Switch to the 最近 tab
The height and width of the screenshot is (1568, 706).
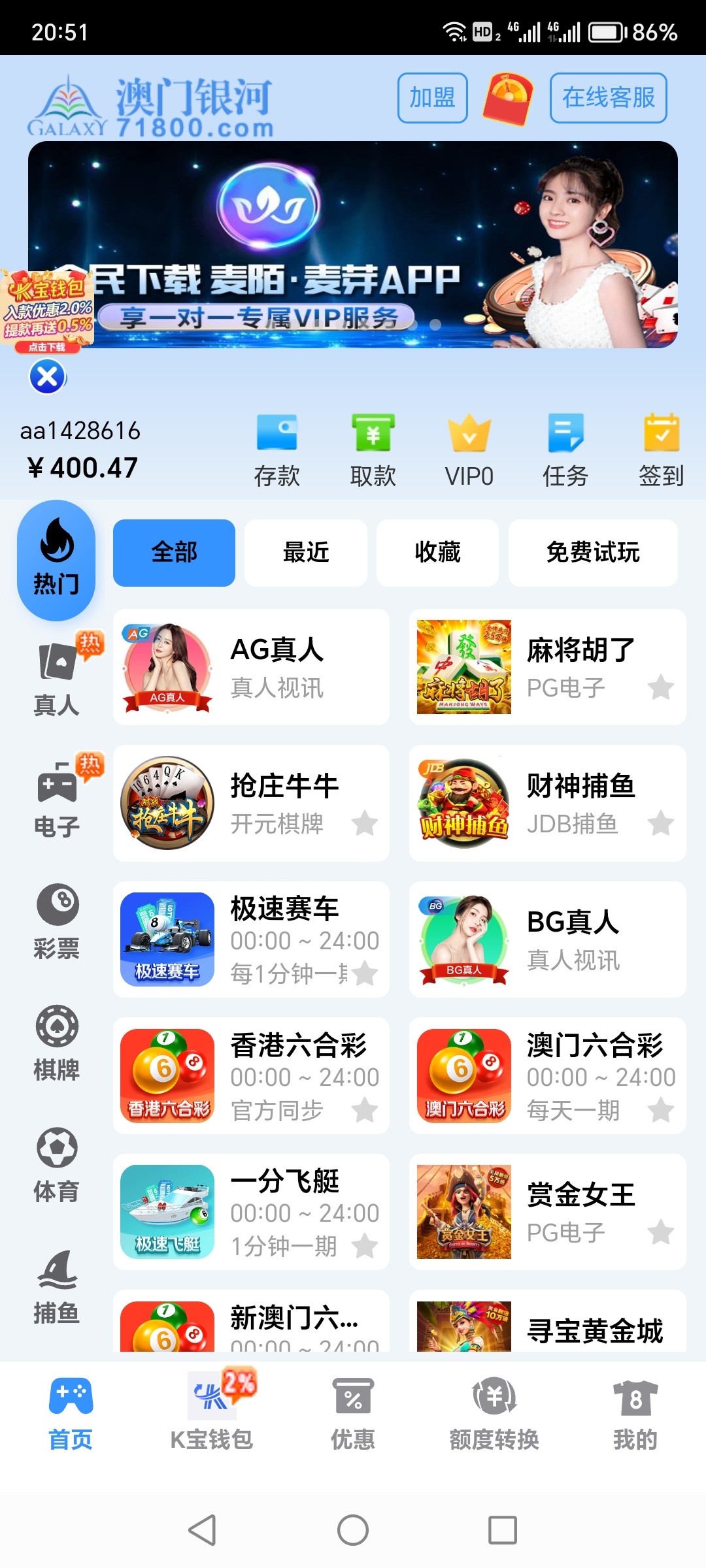point(305,552)
